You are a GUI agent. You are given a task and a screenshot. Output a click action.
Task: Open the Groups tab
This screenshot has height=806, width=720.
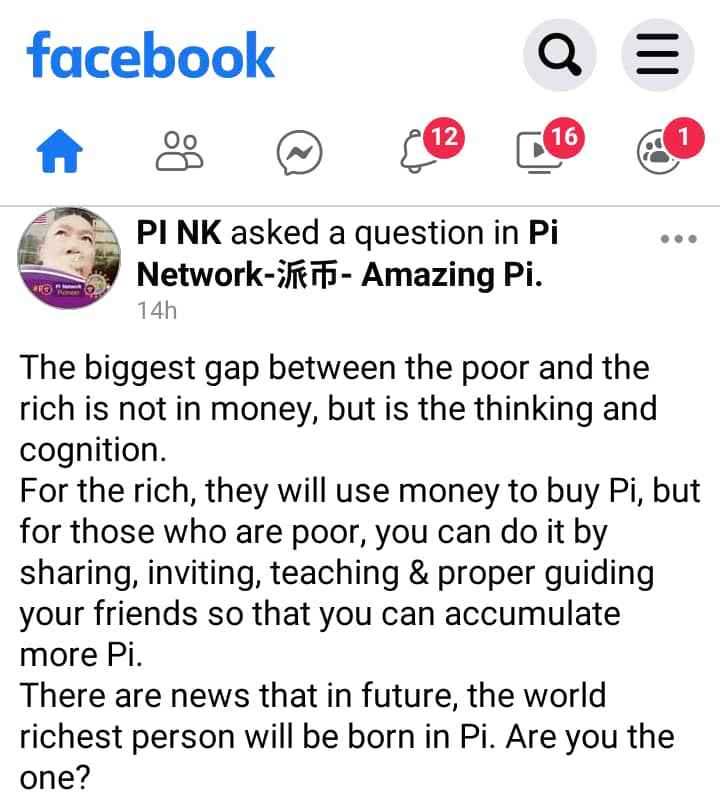660,152
